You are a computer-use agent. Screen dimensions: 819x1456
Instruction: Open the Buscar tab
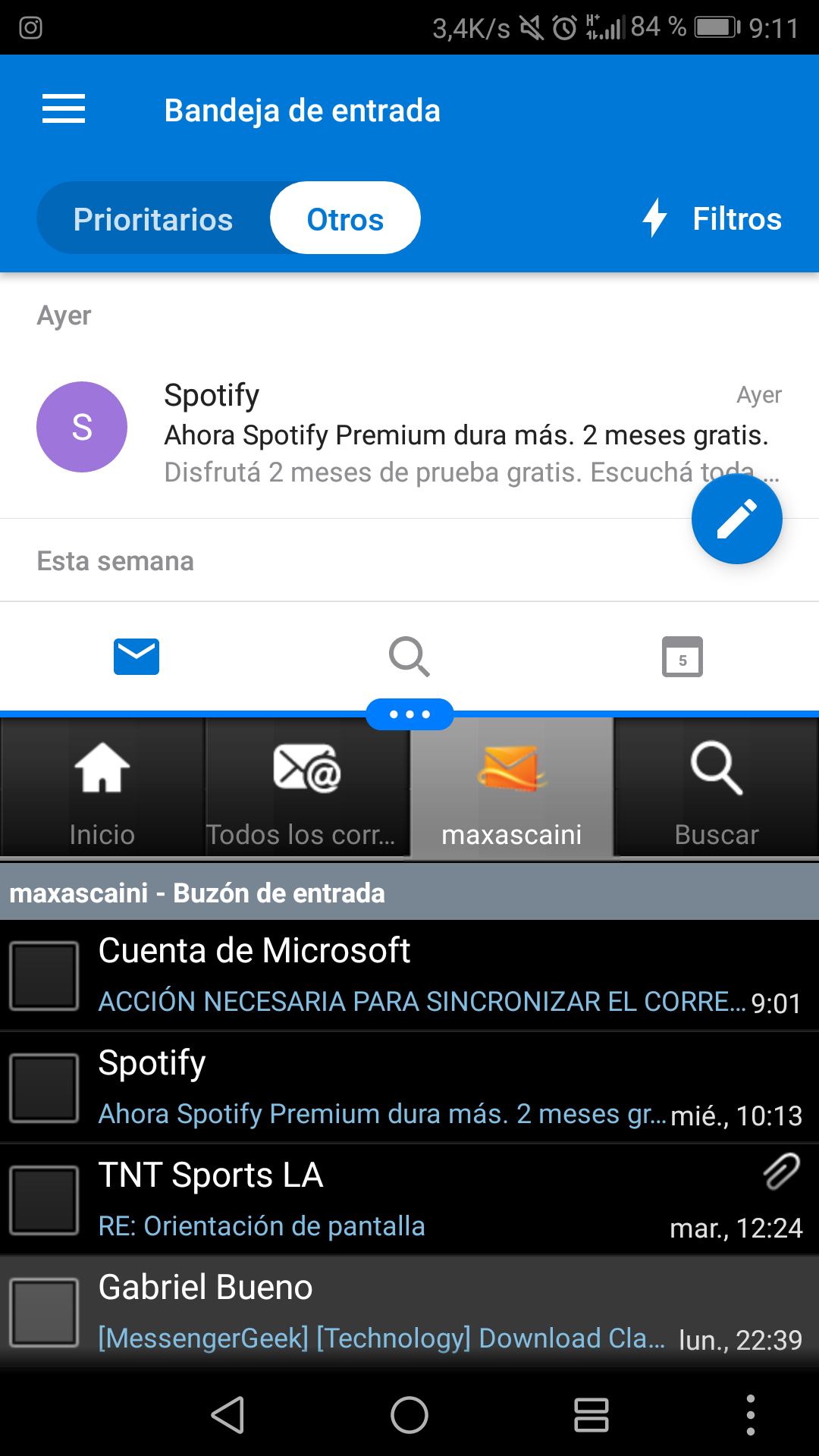(717, 789)
